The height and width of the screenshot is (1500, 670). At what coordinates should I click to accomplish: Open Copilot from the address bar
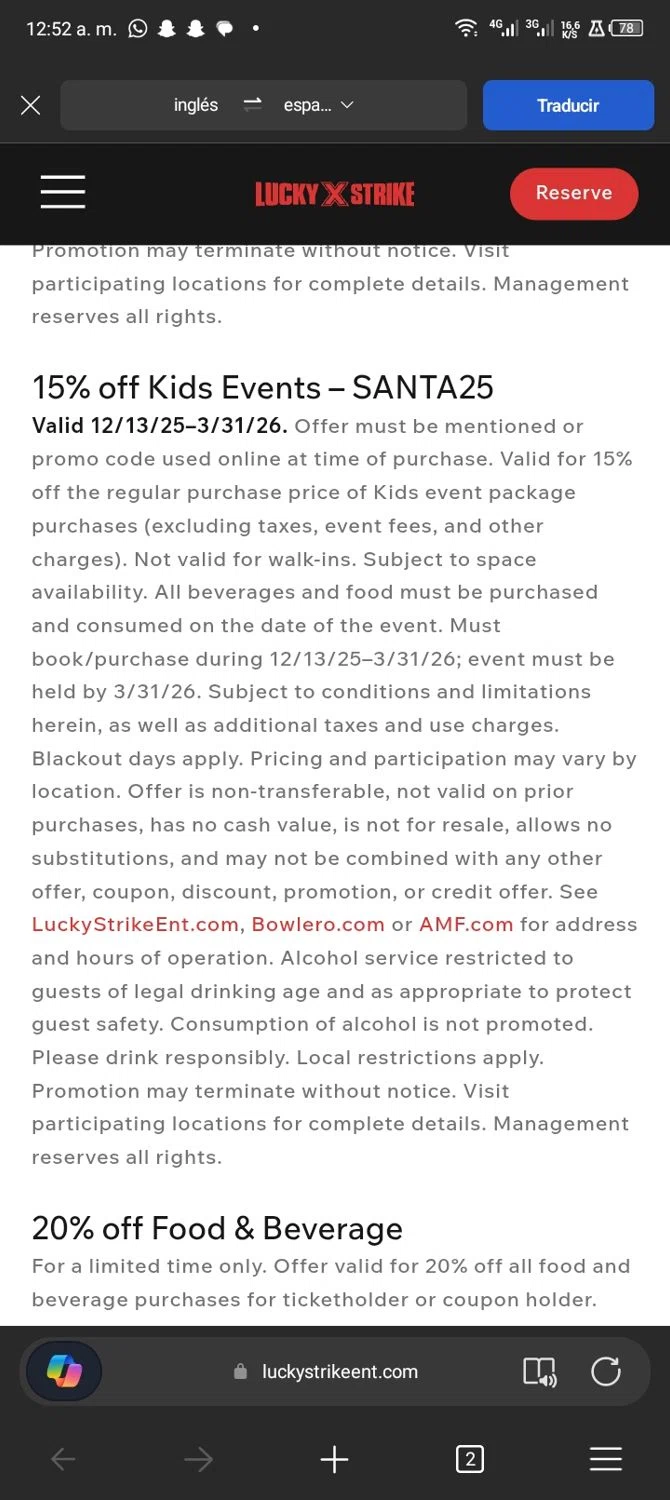[64, 1372]
